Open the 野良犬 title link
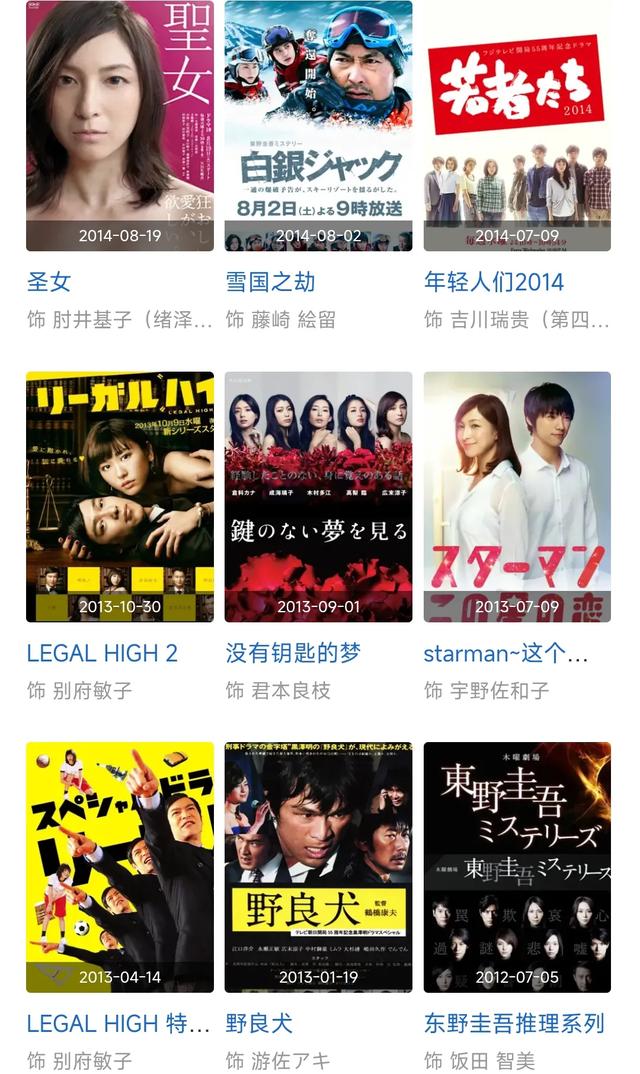The height and width of the screenshot is (1074, 640). 259,1023
